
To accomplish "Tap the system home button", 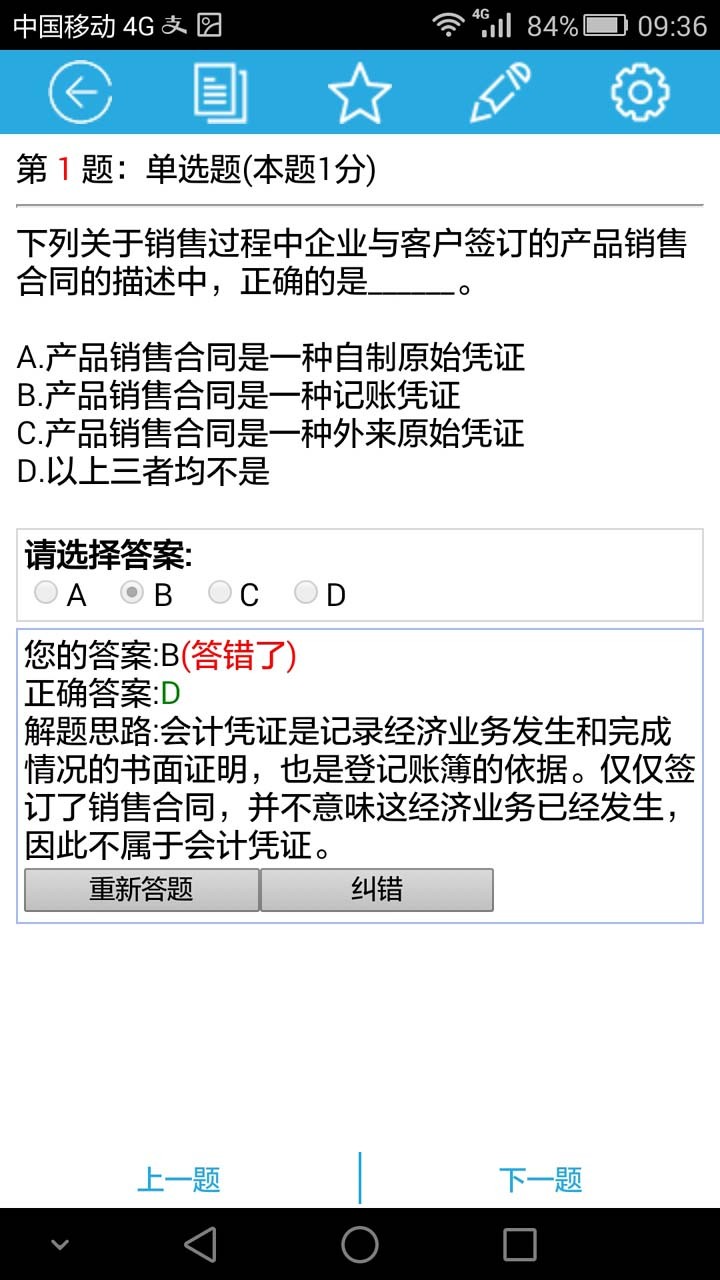I will click(x=360, y=1245).
